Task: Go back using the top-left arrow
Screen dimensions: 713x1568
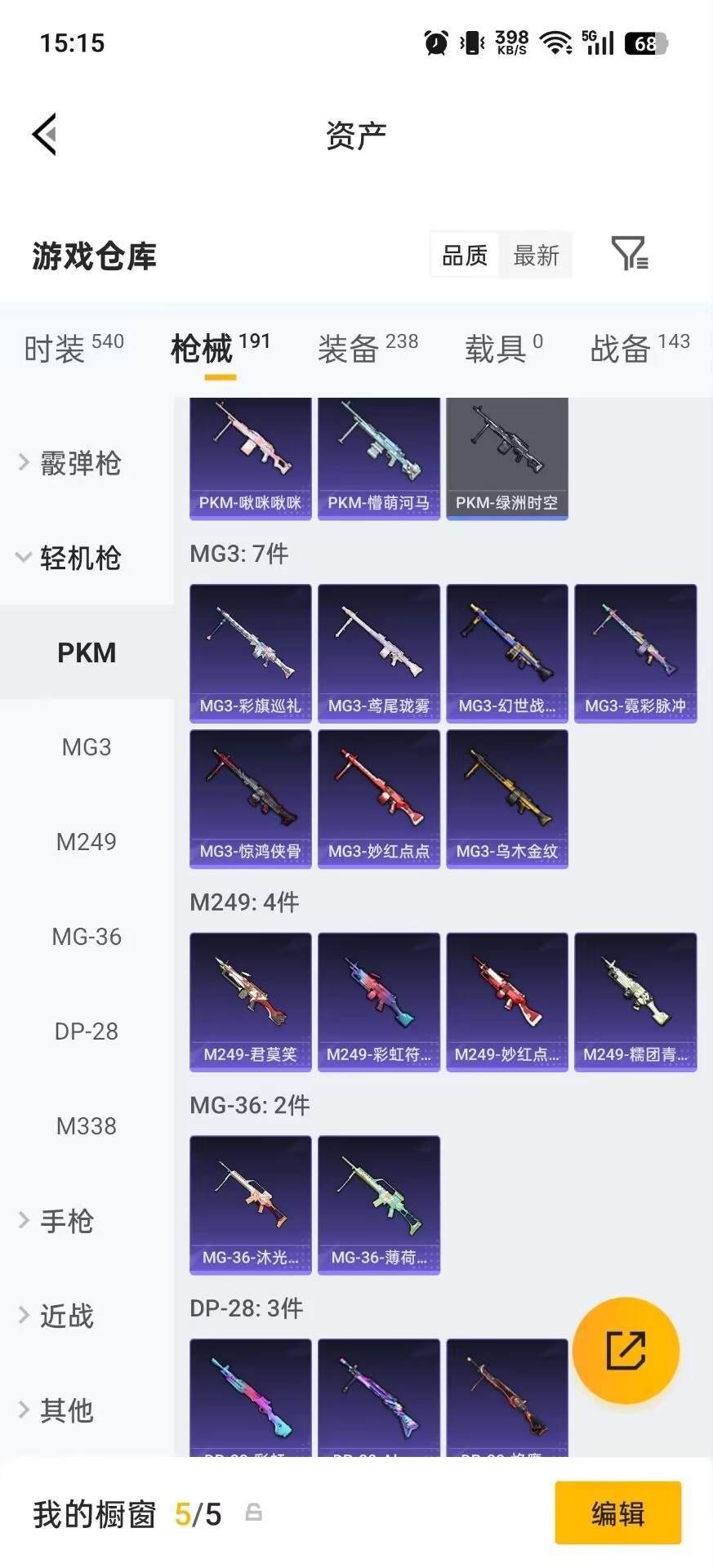Action: tap(45, 134)
